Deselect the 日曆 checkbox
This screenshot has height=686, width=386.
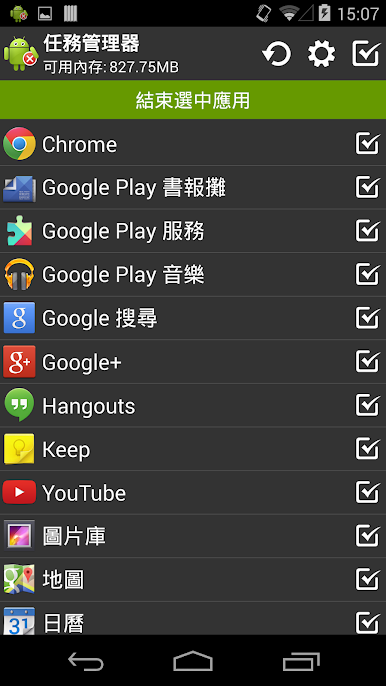point(368,622)
